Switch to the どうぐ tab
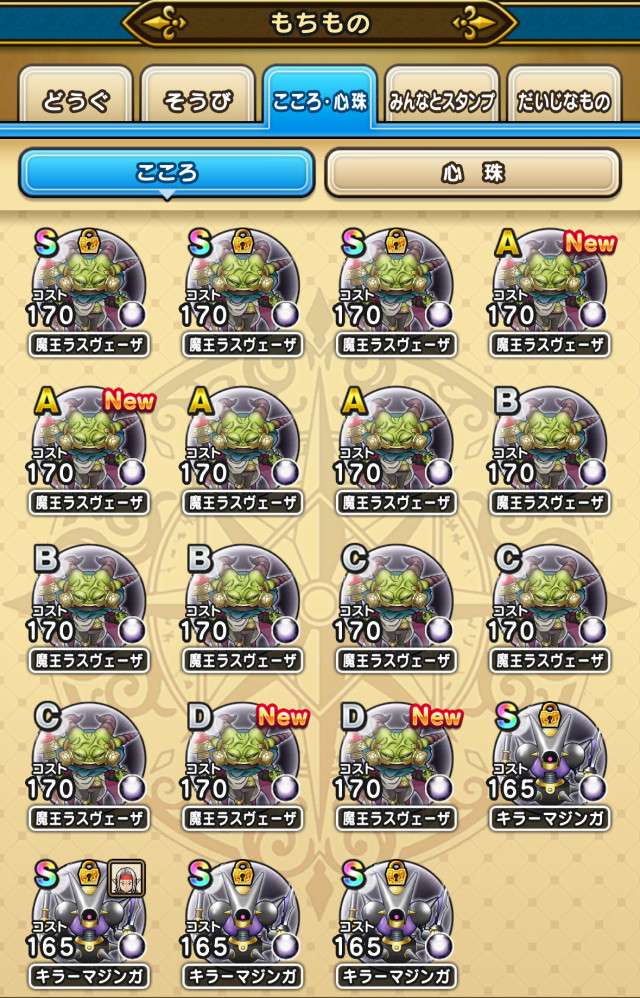This screenshot has width=640, height=998. 76,100
